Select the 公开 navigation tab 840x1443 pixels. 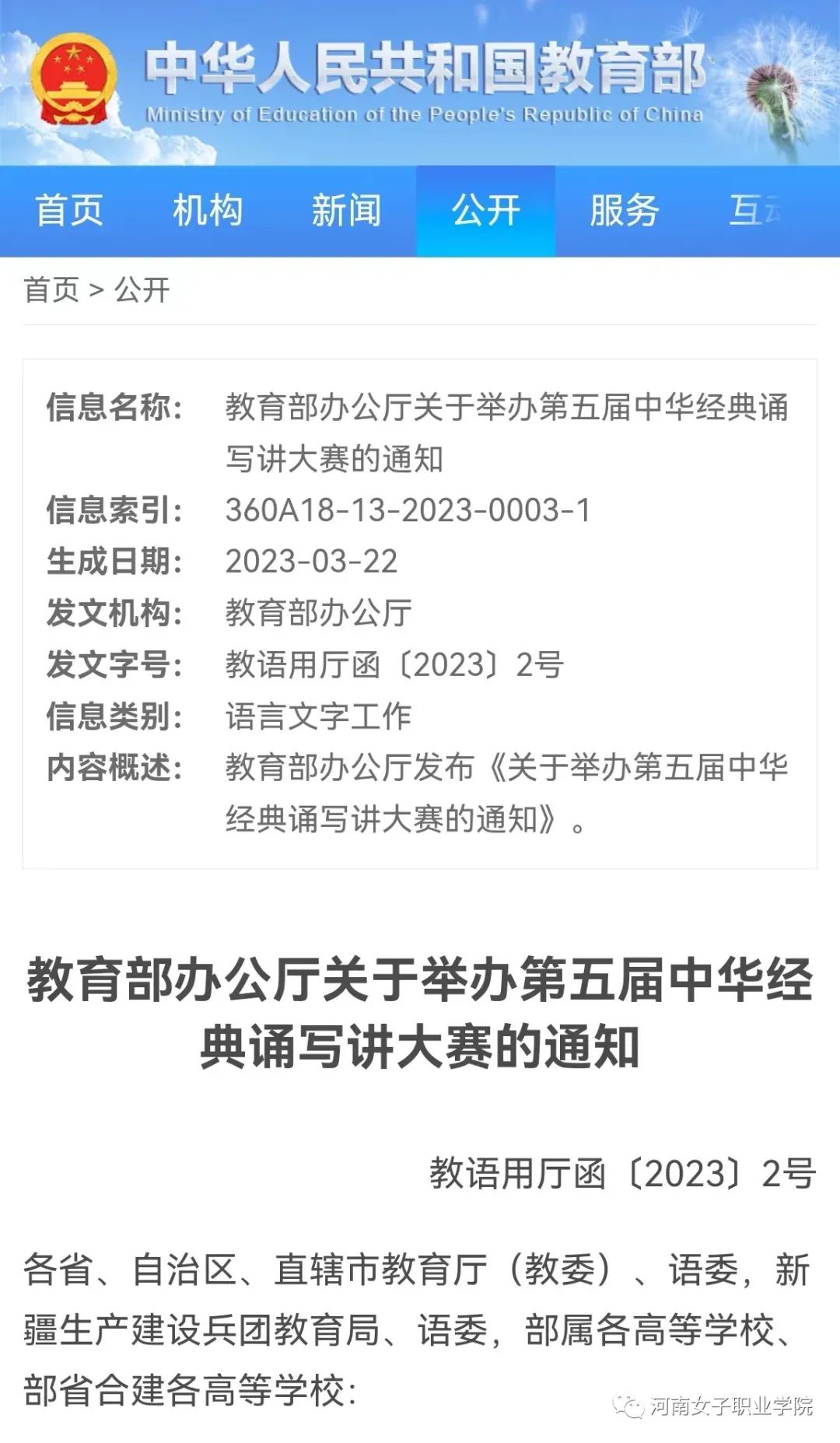(x=486, y=211)
